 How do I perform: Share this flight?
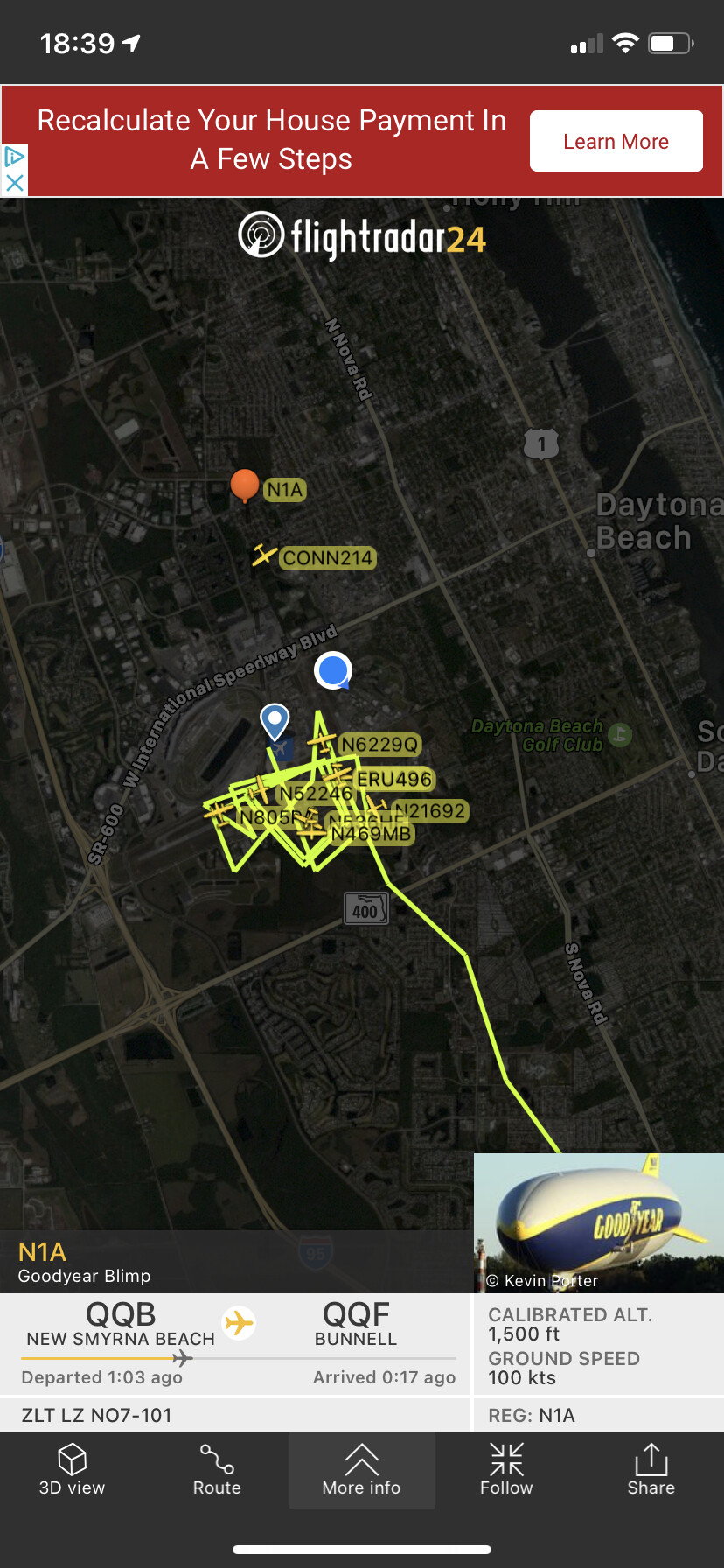point(651,1470)
